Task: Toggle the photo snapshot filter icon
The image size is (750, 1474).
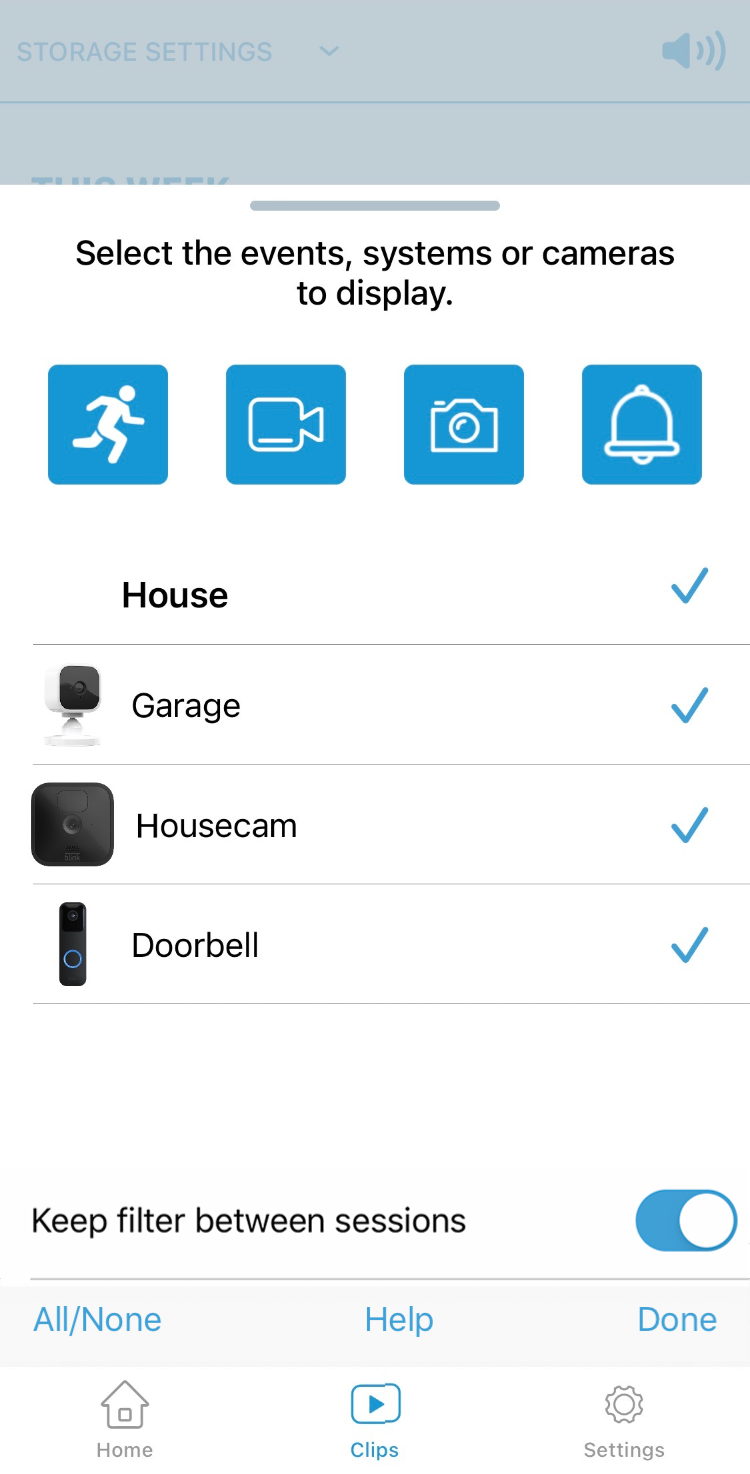Action: tap(464, 424)
